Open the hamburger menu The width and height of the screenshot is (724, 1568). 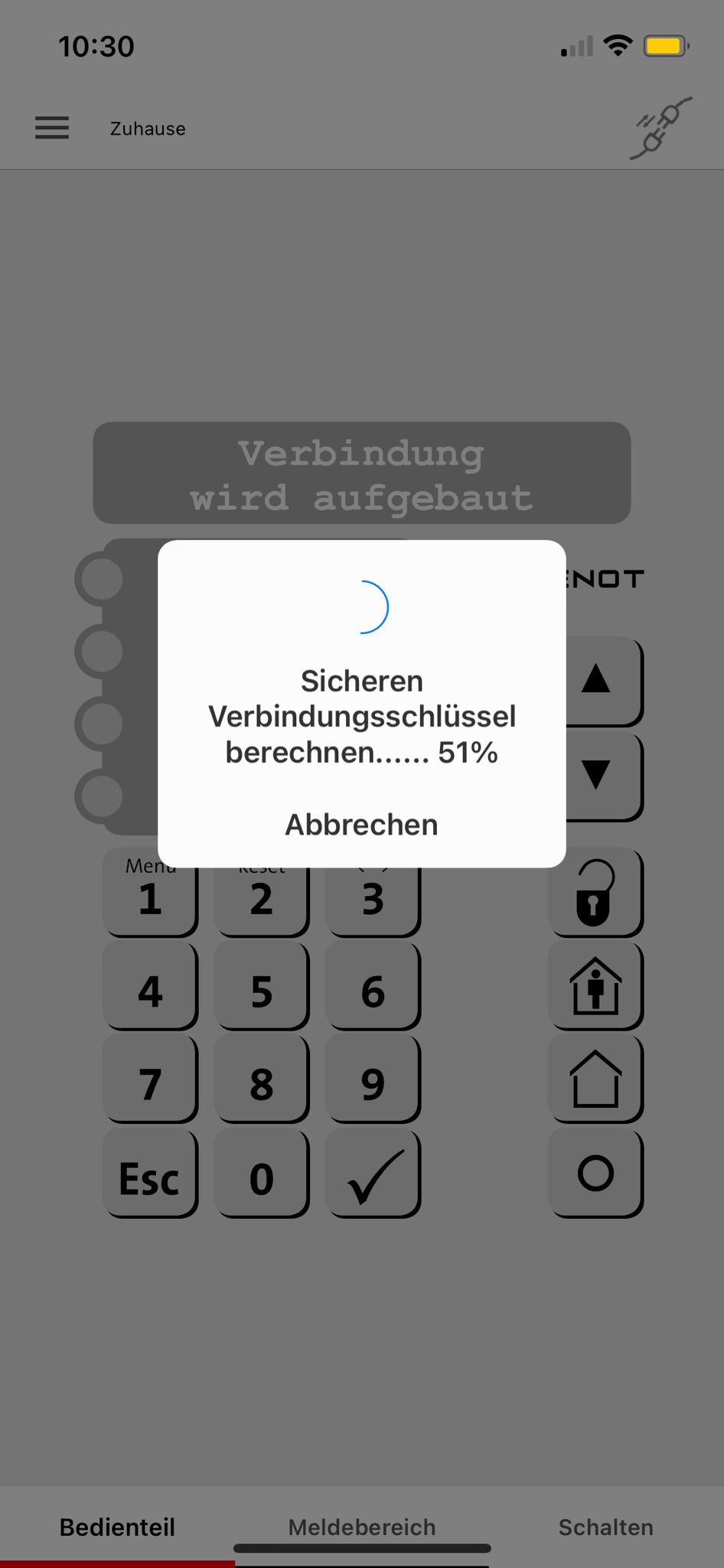52,128
